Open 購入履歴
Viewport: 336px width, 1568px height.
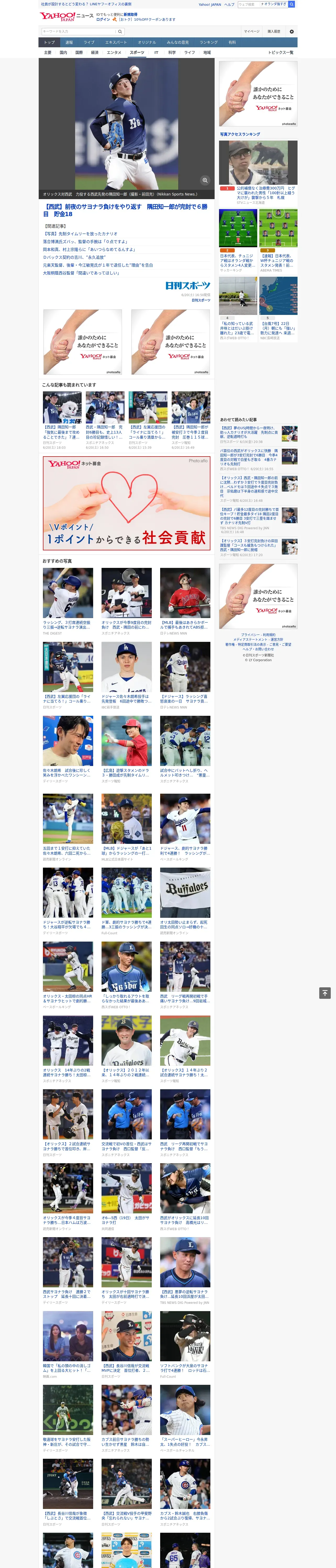275,31
